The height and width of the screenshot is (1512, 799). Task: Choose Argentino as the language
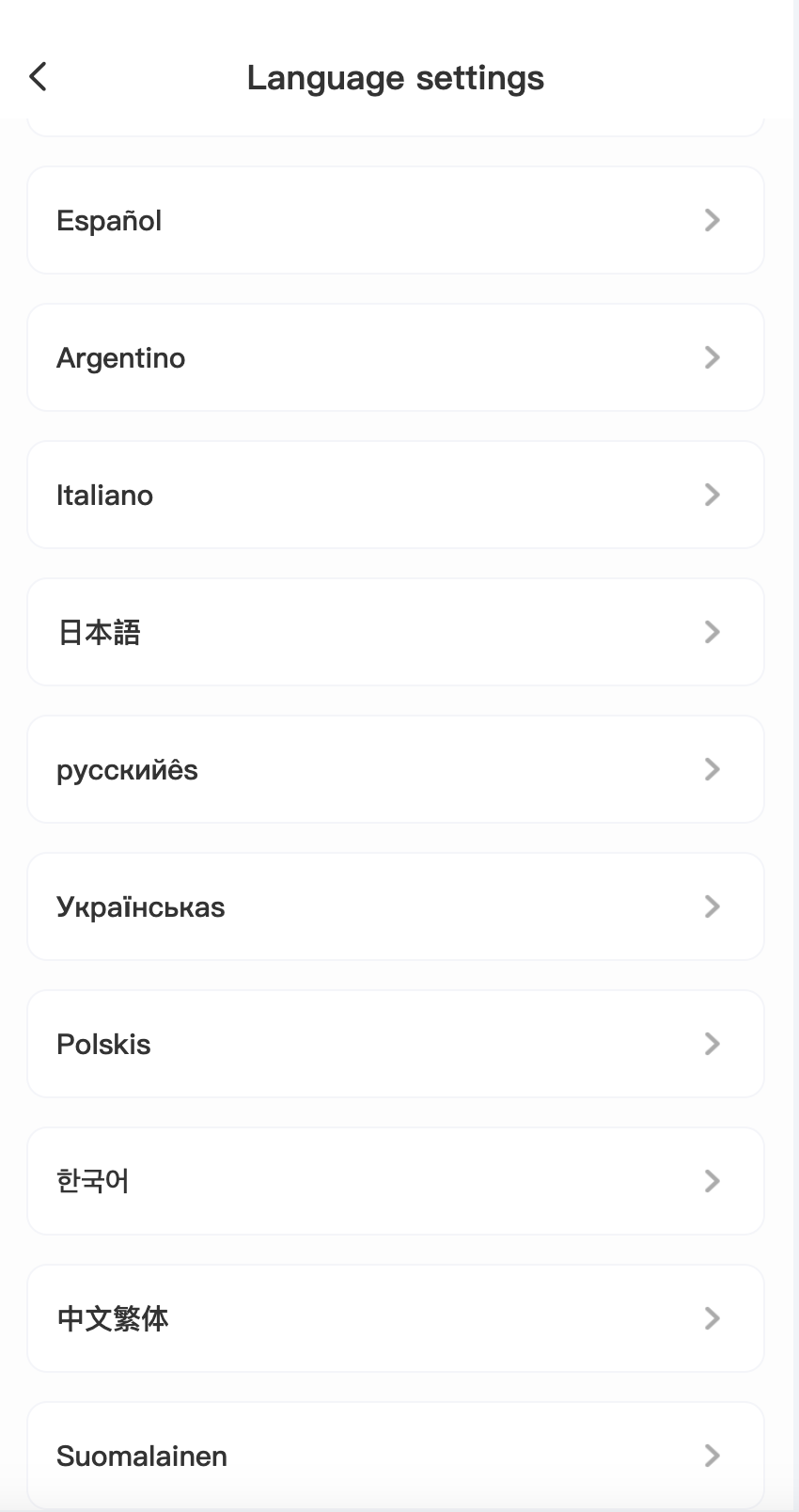395,357
